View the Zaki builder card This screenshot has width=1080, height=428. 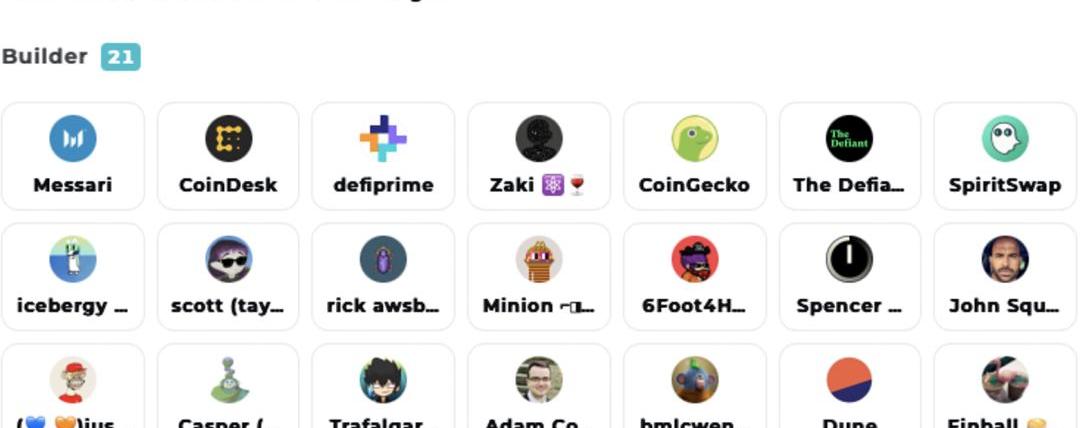point(539,156)
